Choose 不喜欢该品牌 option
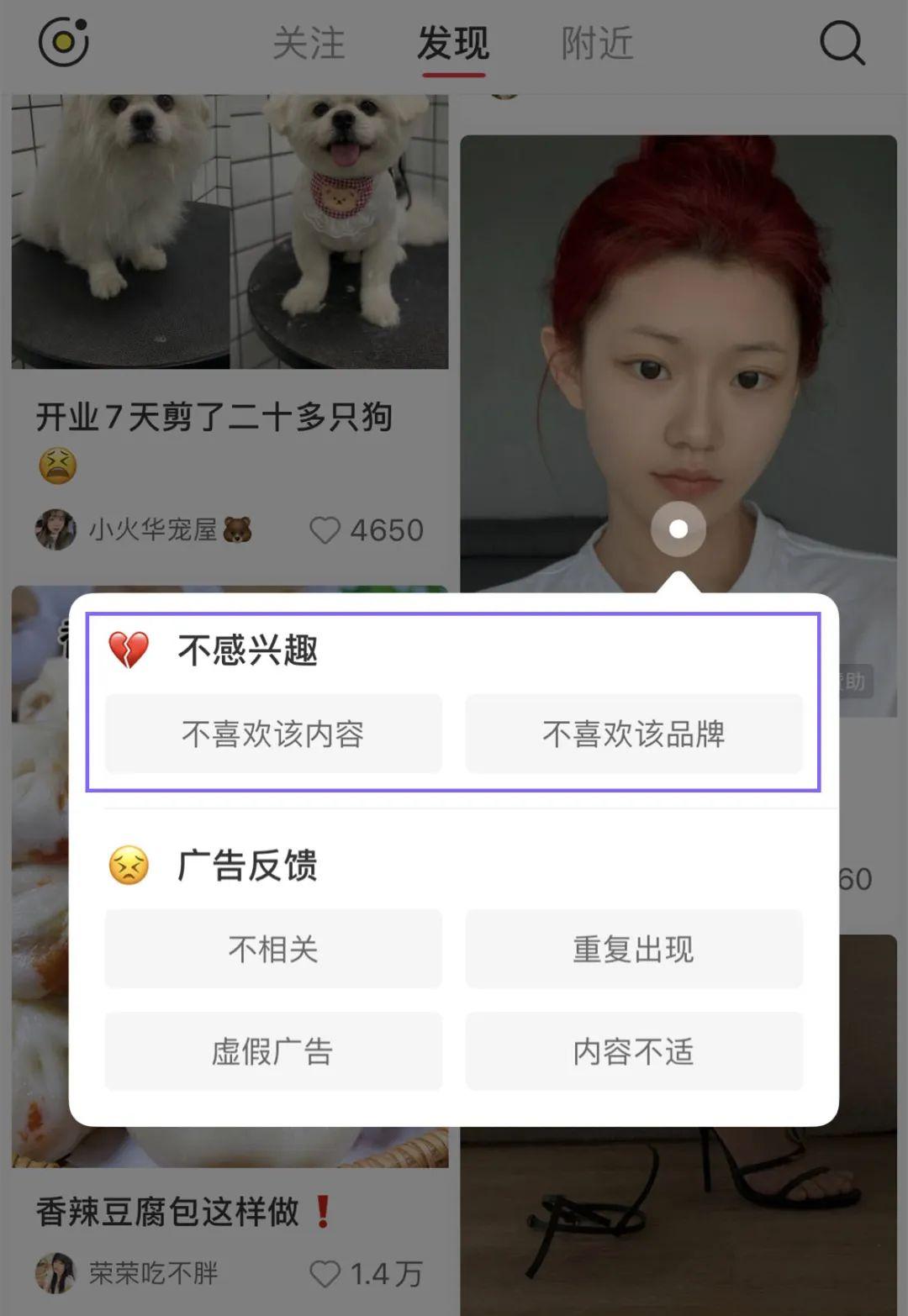This screenshot has width=908, height=1316. [634, 734]
